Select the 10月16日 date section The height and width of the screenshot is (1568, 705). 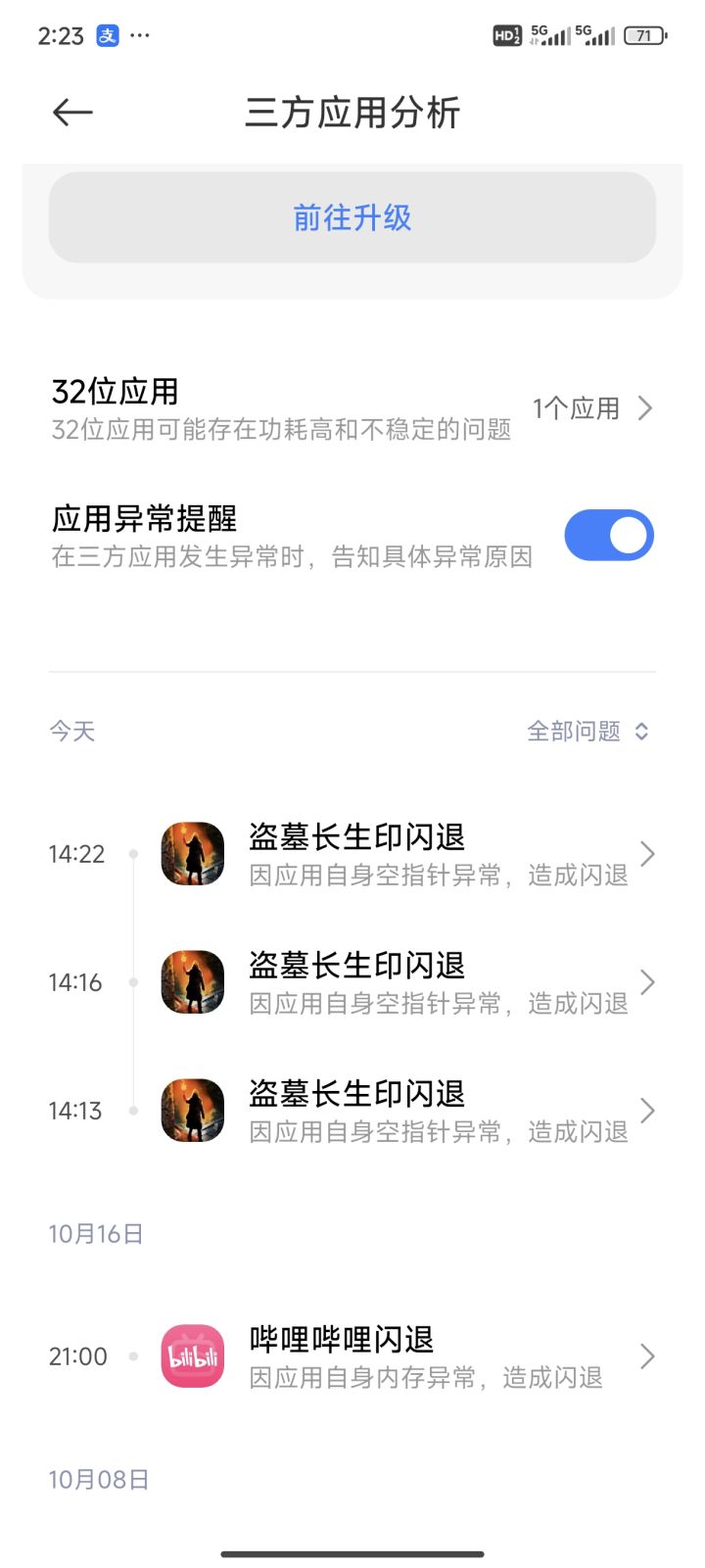point(94,1233)
